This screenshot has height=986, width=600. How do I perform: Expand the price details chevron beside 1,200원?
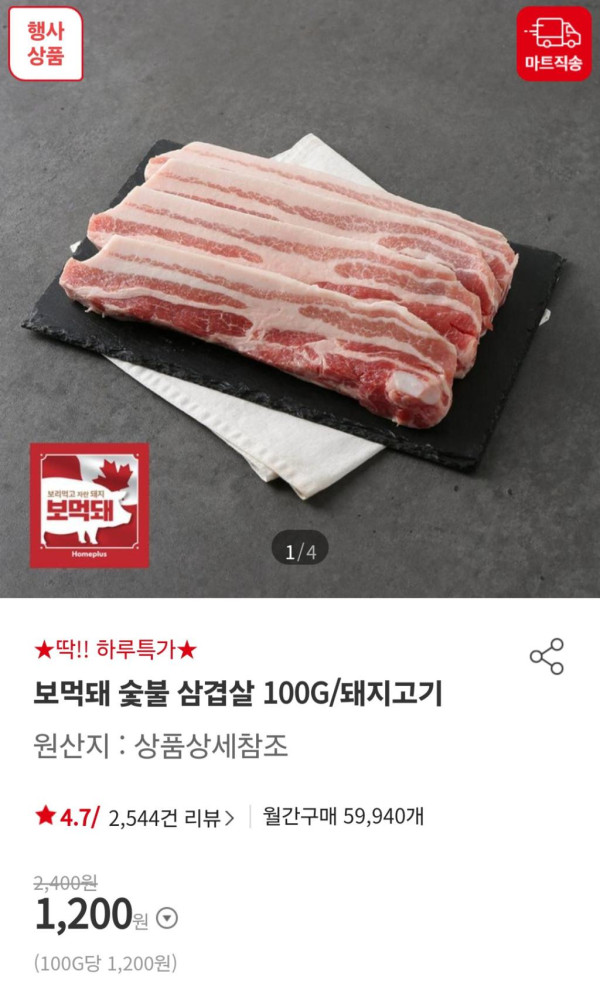click(168, 918)
